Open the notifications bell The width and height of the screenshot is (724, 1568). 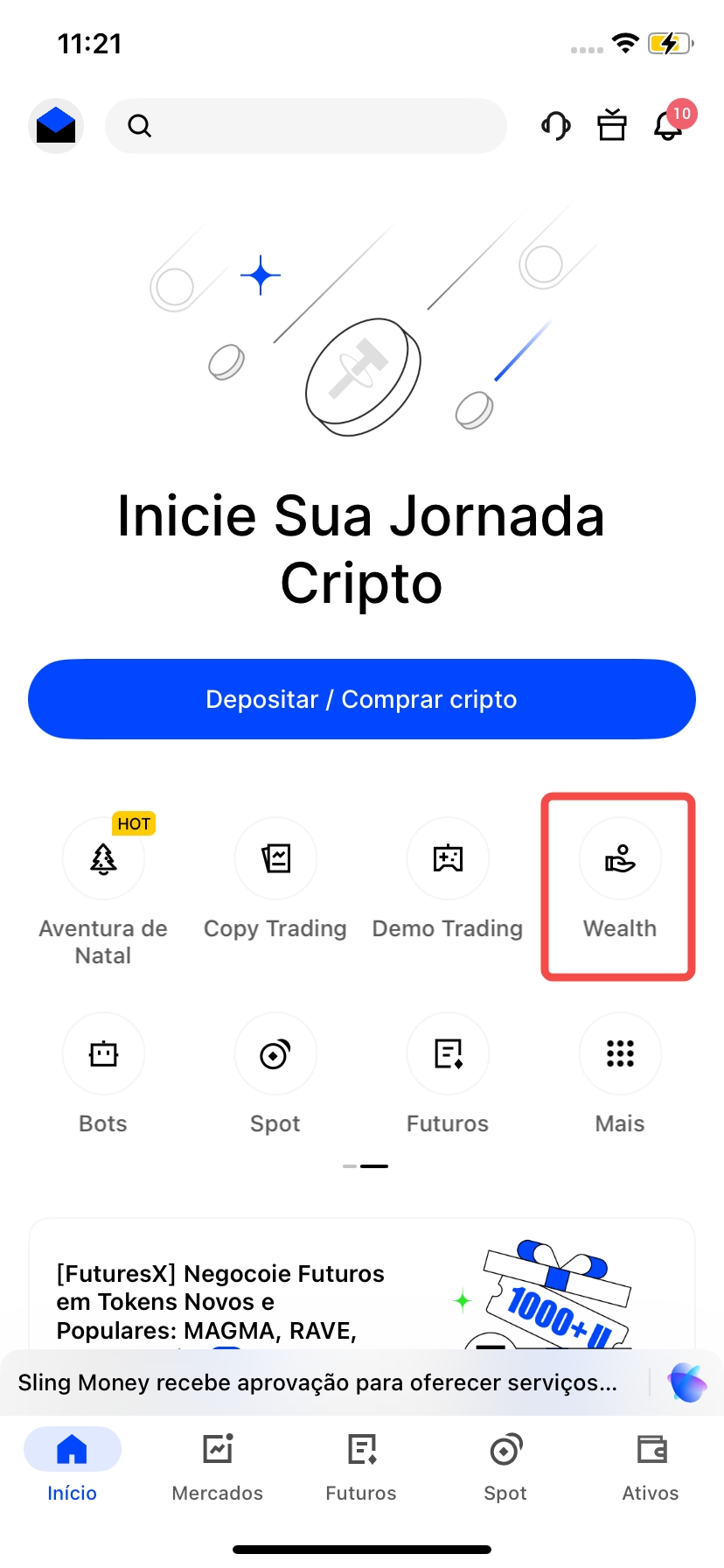tap(669, 126)
